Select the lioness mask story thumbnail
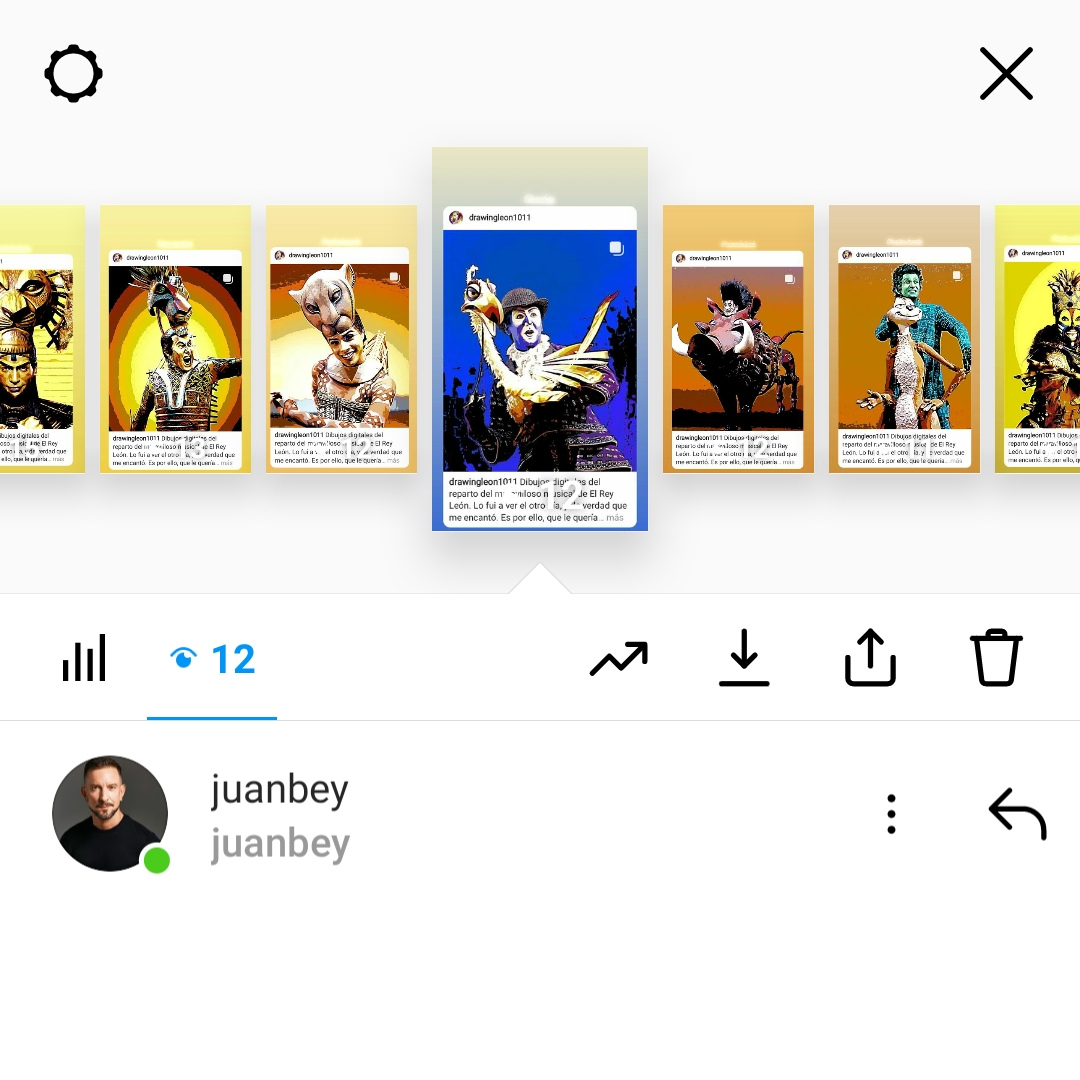The width and height of the screenshot is (1080, 1080). click(x=341, y=339)
